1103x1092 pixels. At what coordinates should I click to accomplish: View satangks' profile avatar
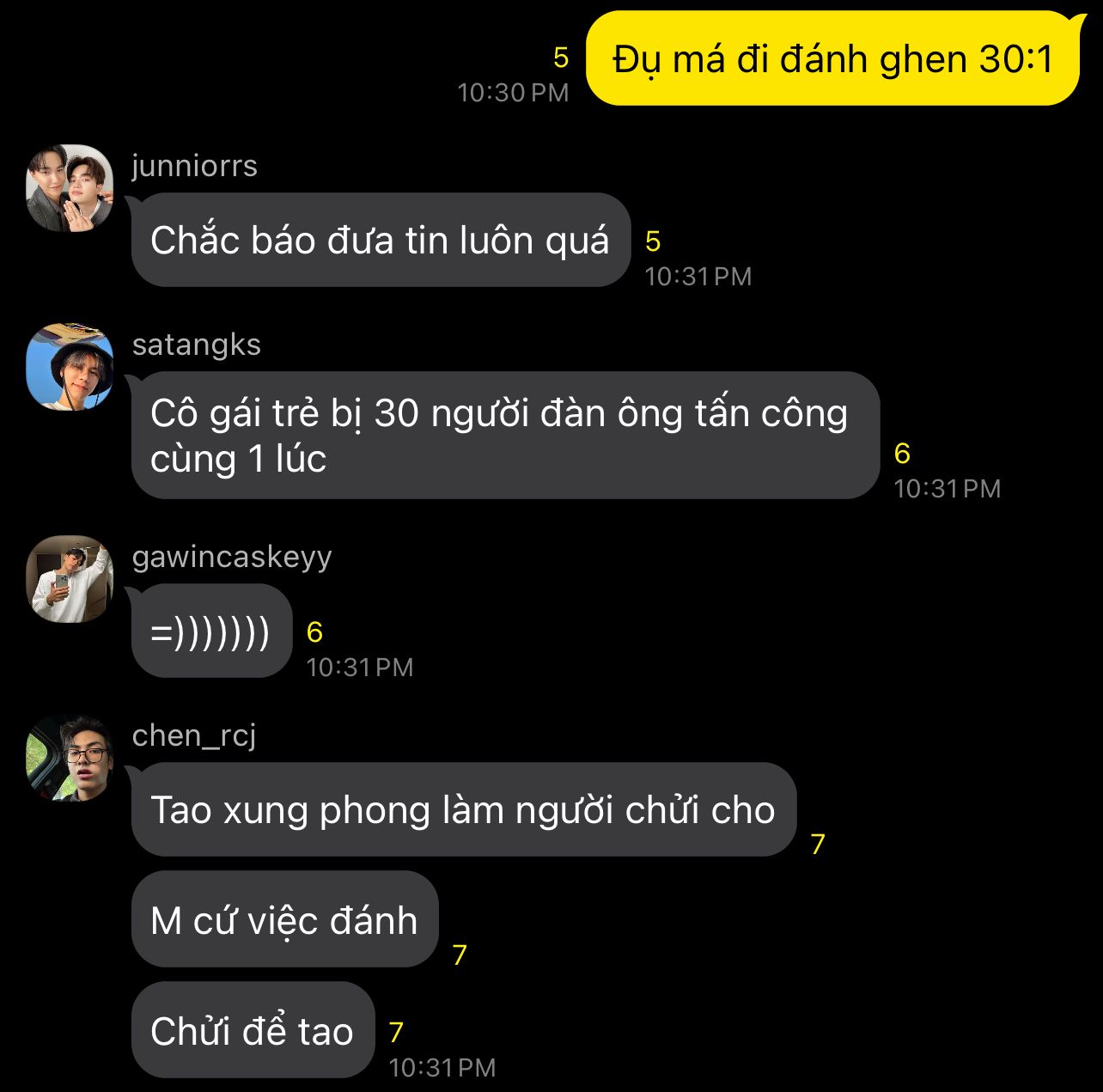pyautogui.click(x=70, y=367)
